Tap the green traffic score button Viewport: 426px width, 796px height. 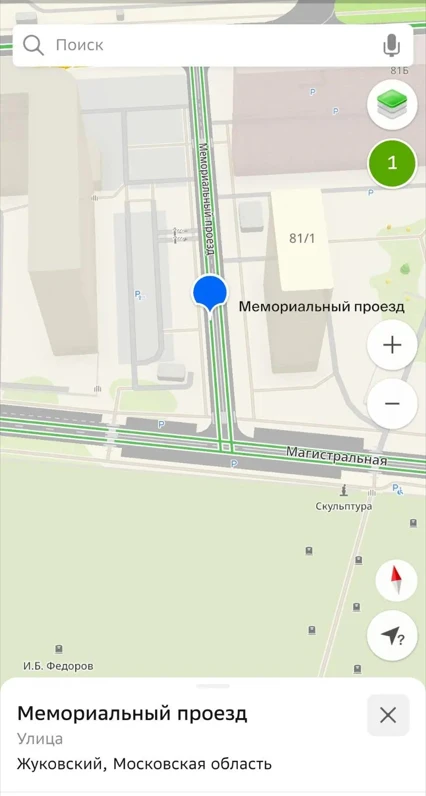(392, 163)
